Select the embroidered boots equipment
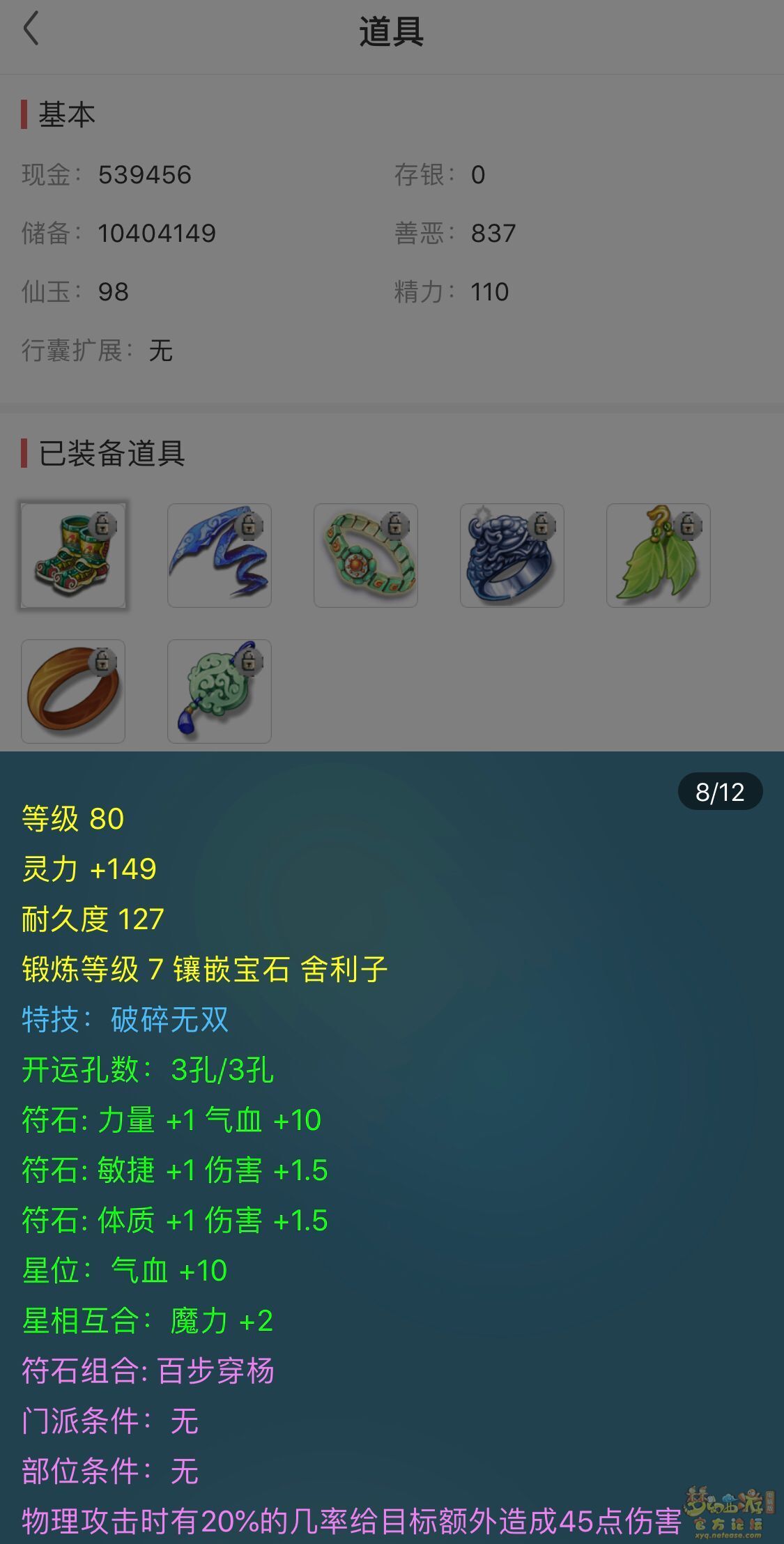This screenshot has width=784, height=1544. pyautogui.click(x=73, y=556)
